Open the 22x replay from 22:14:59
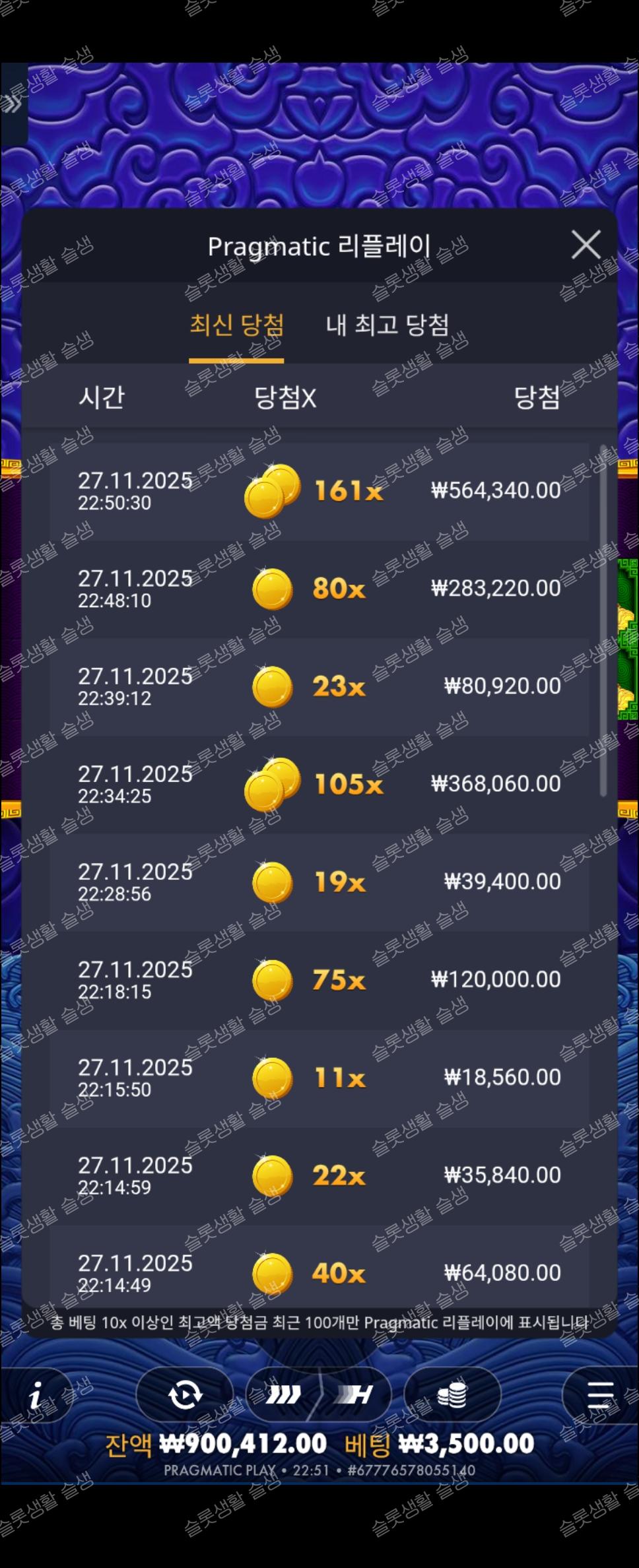 (x=319, y=1175)
